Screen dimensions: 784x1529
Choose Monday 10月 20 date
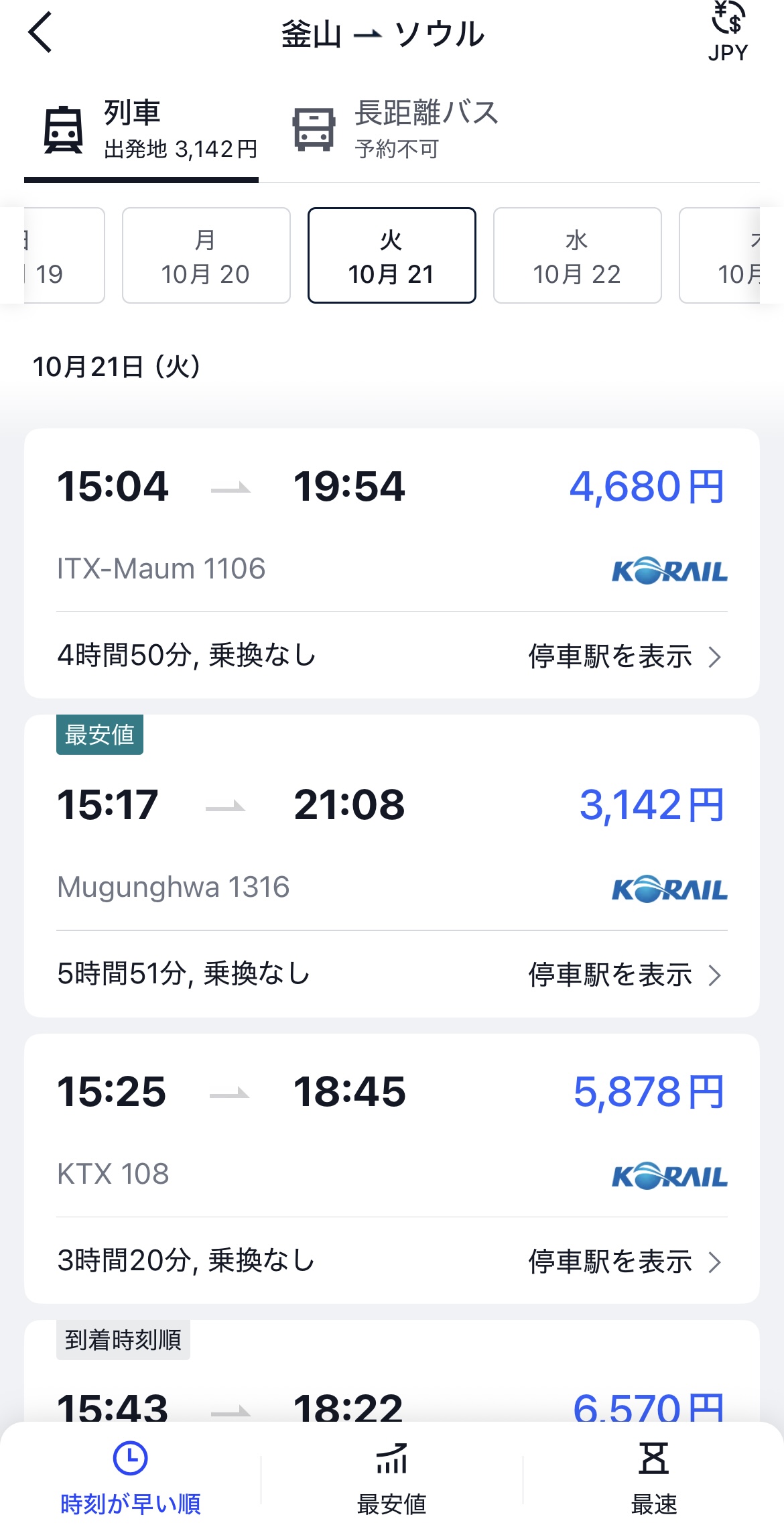coord(206,256)
